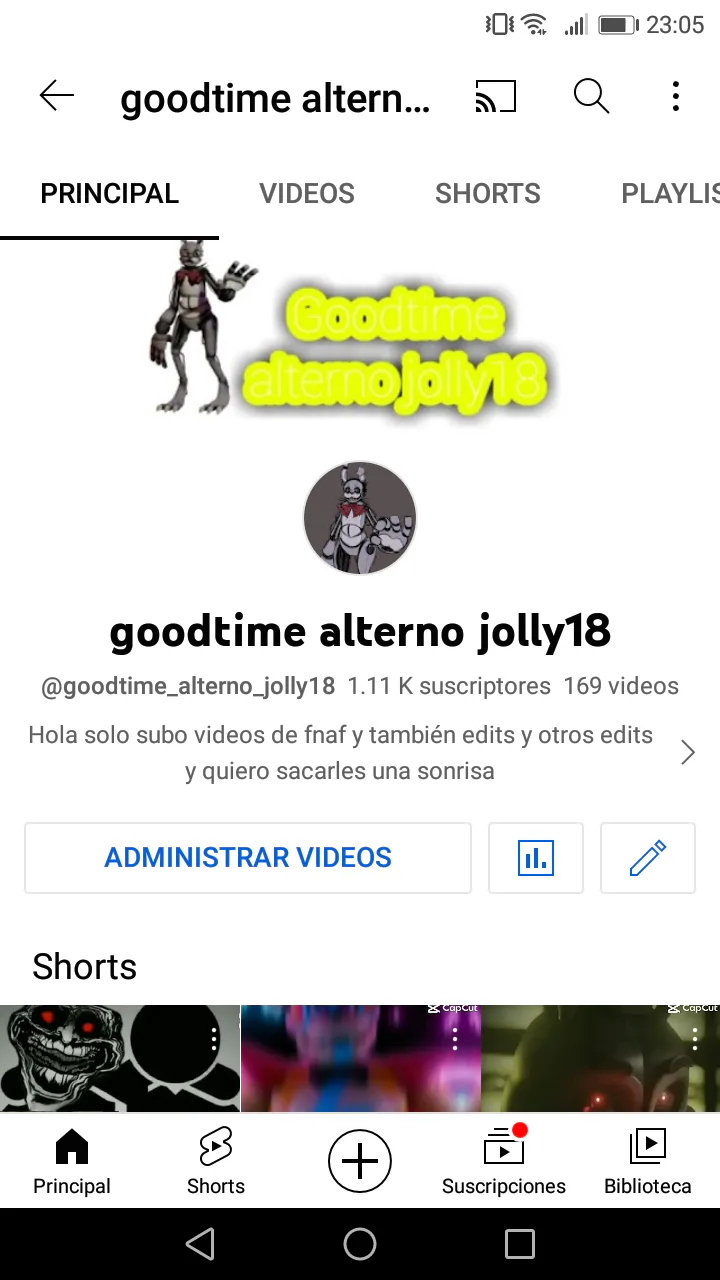Tap ADMINISTRAR VIDEOS button
This screenshot has height=1280, width=720.
(x=248, y=858)
